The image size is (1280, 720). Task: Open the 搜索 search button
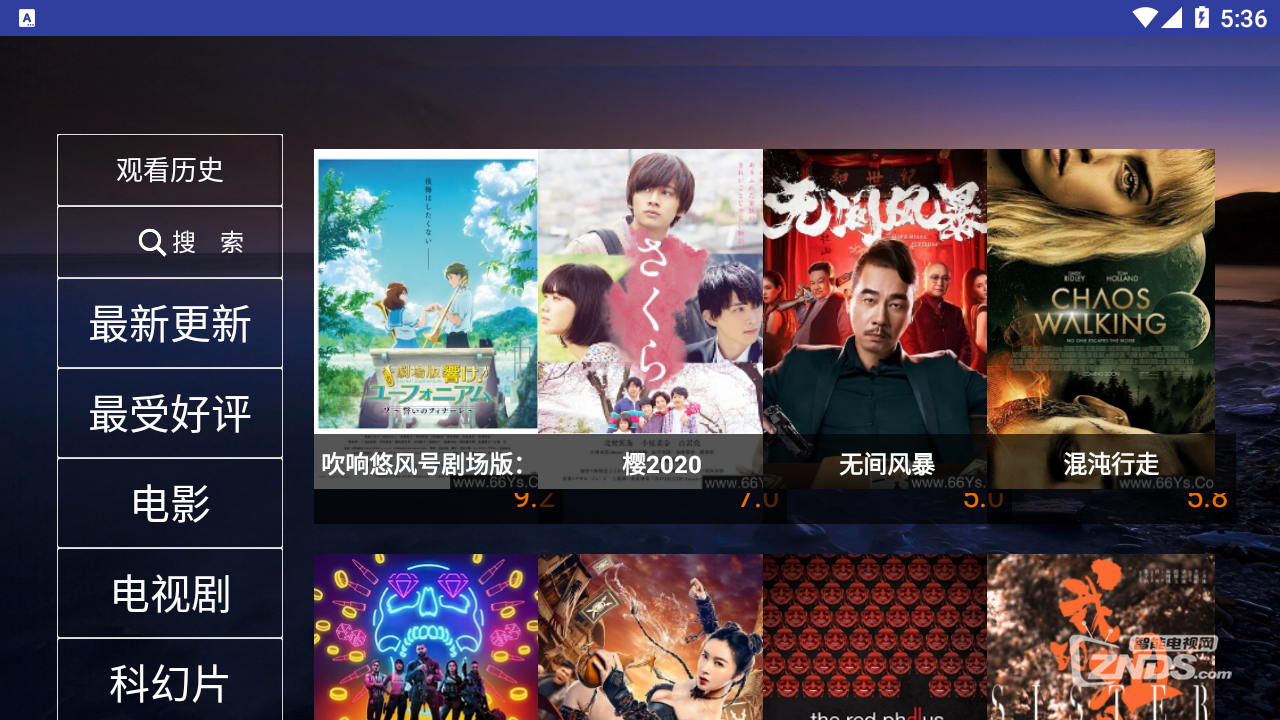click(x=170, y=242)
